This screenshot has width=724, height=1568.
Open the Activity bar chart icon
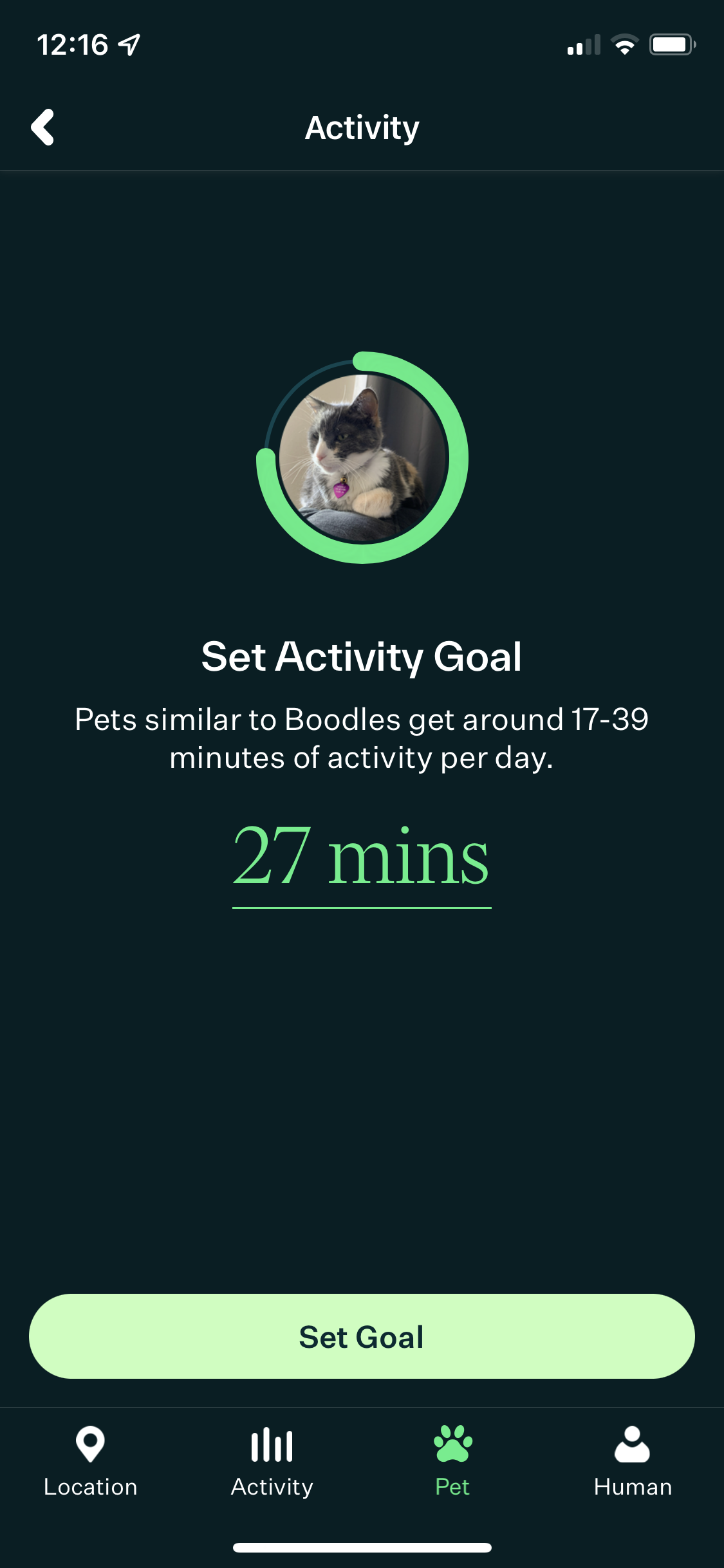tap(272, 1444)
